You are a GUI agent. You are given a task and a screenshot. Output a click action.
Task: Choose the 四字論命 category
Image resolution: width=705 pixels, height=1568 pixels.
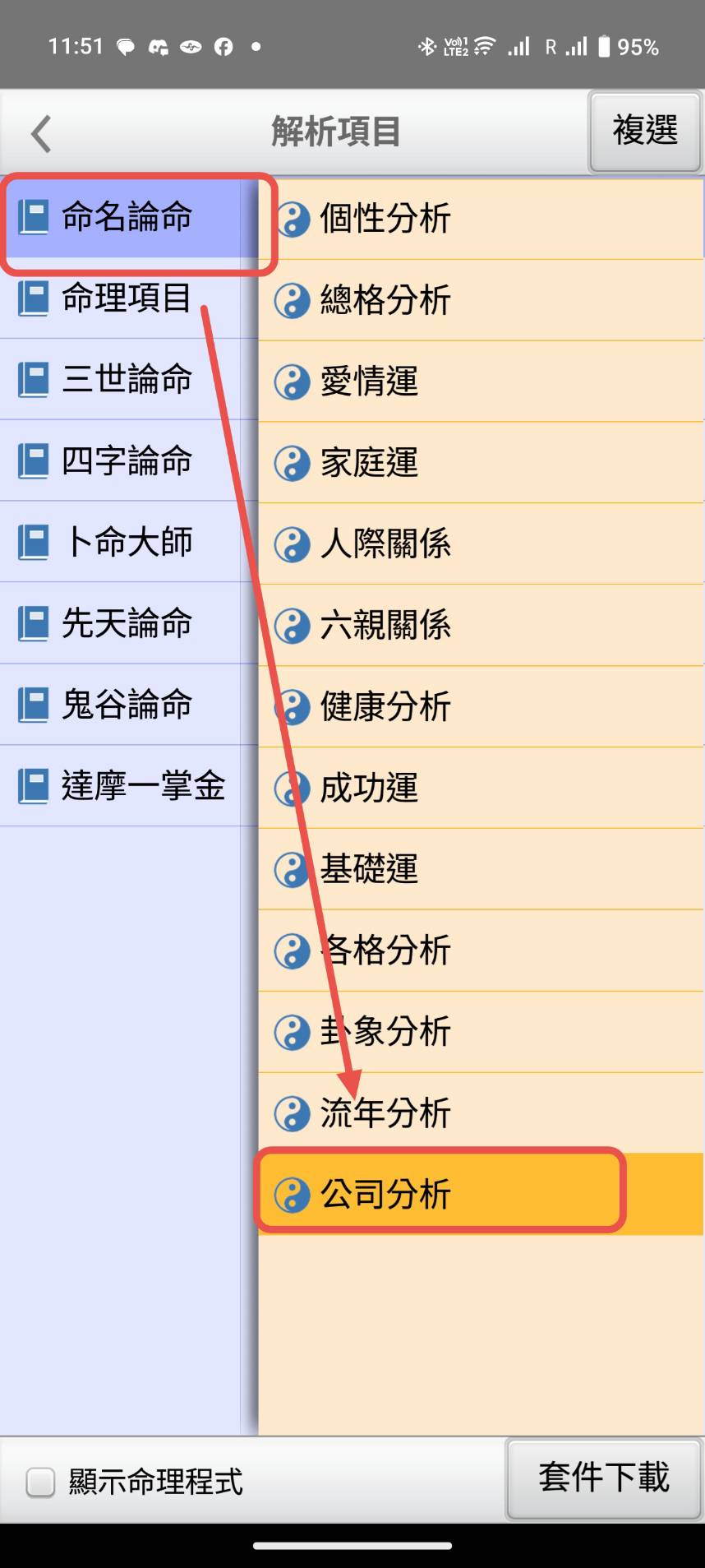(127, 460)
